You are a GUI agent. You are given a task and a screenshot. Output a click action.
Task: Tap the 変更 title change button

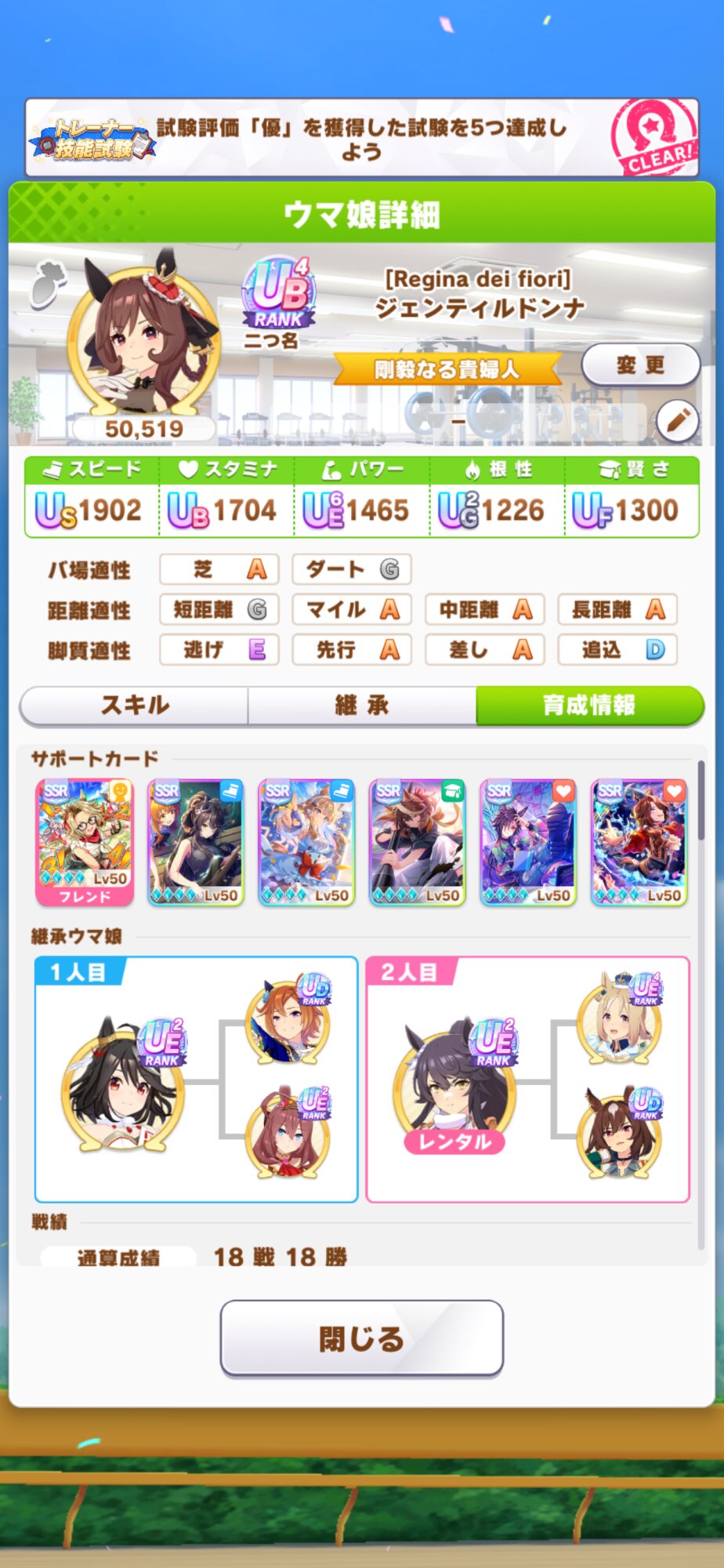(640, 365)
